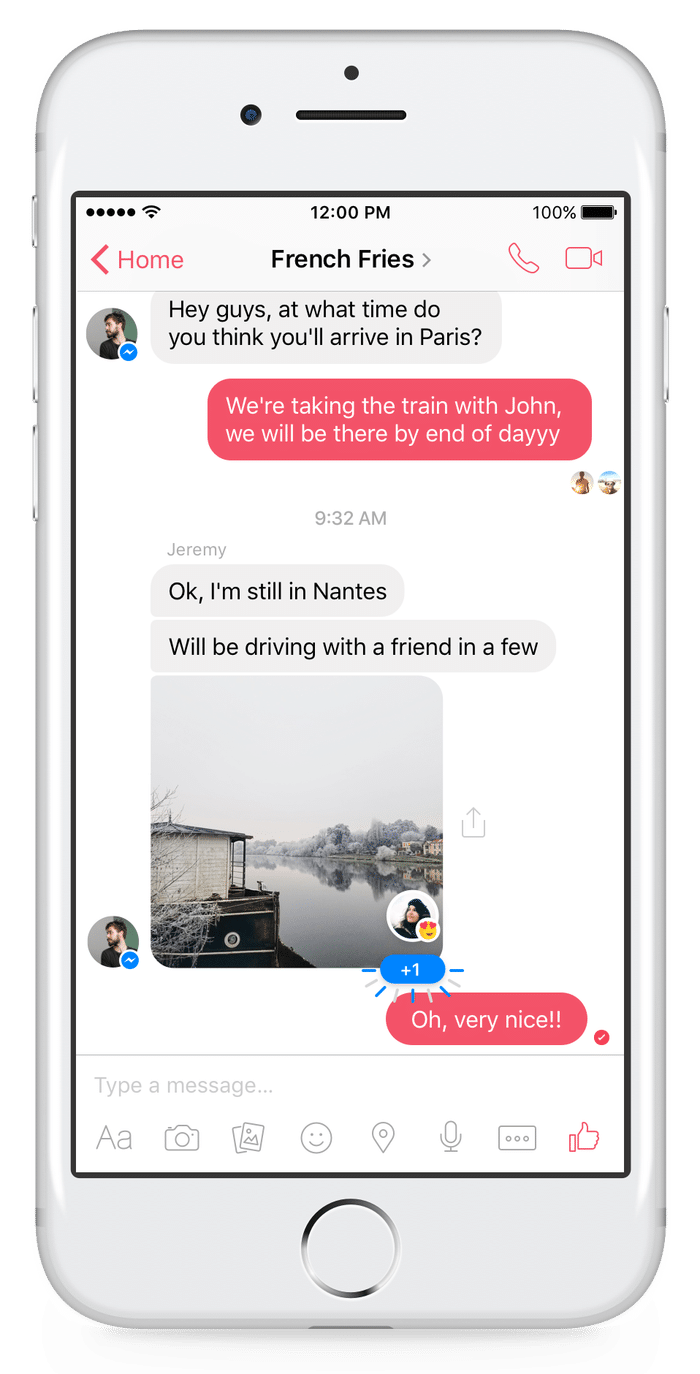The height and width of the screenshot is (1374, 700).
Task: Share the river photo
Action: [x=473, y=822]
